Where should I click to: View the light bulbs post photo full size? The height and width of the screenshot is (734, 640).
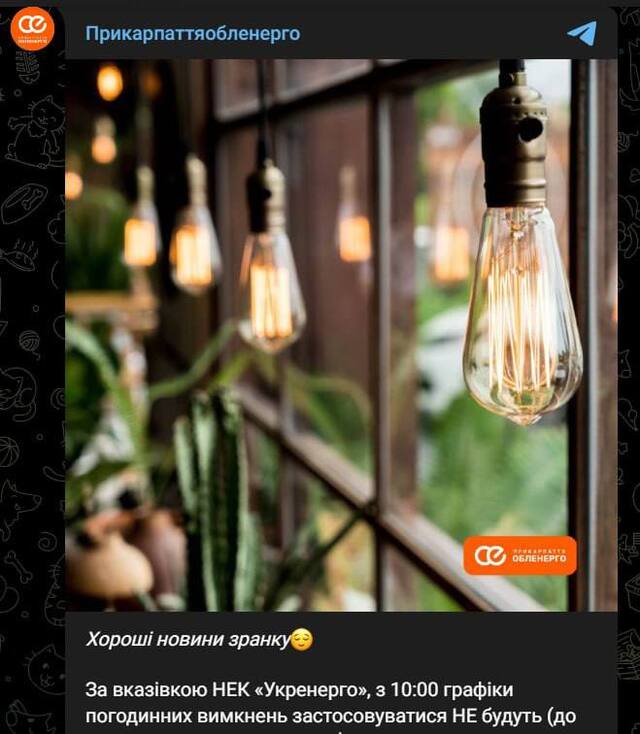click(x=341, y=335)
